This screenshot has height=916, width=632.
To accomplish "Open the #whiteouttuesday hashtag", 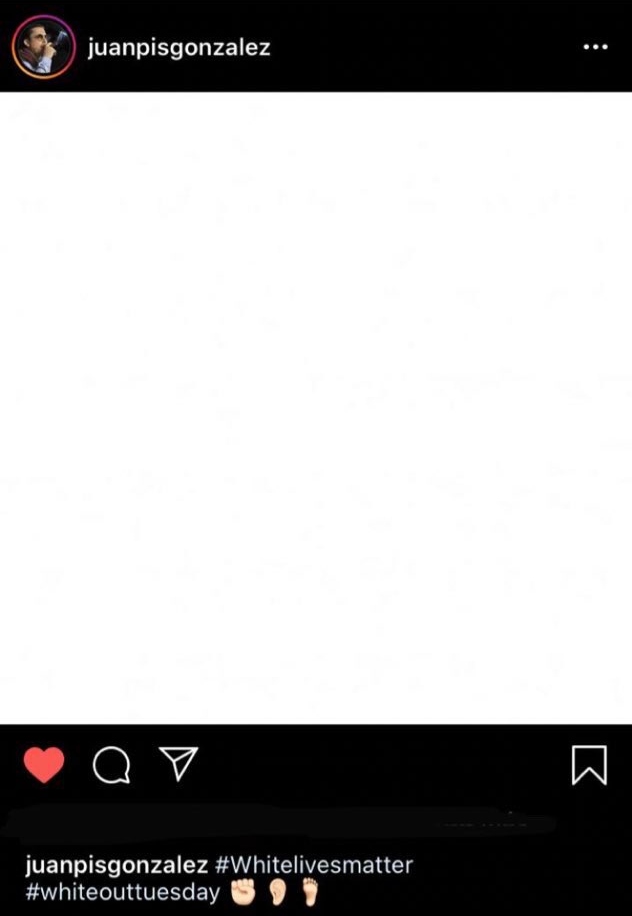I will coord(122,892).
